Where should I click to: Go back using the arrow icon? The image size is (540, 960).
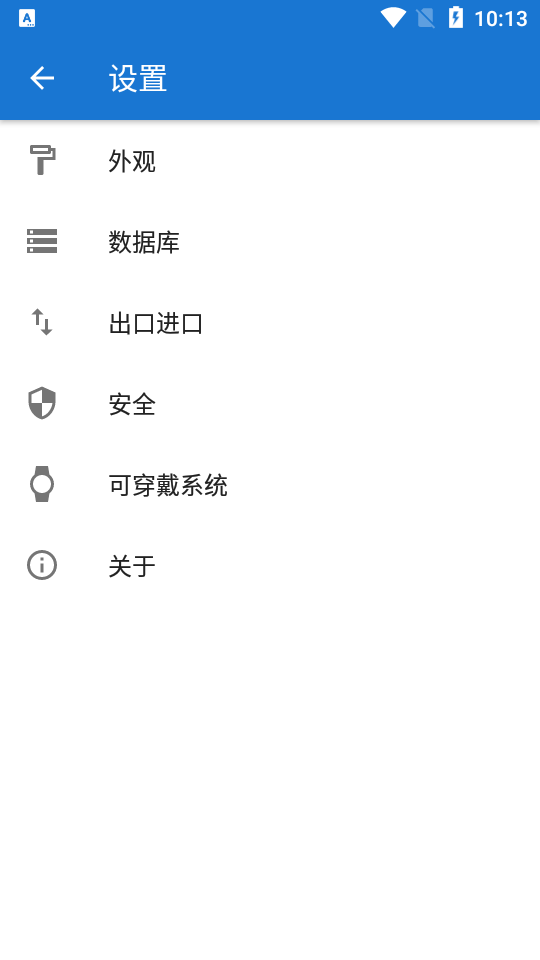tap(42, 78)
